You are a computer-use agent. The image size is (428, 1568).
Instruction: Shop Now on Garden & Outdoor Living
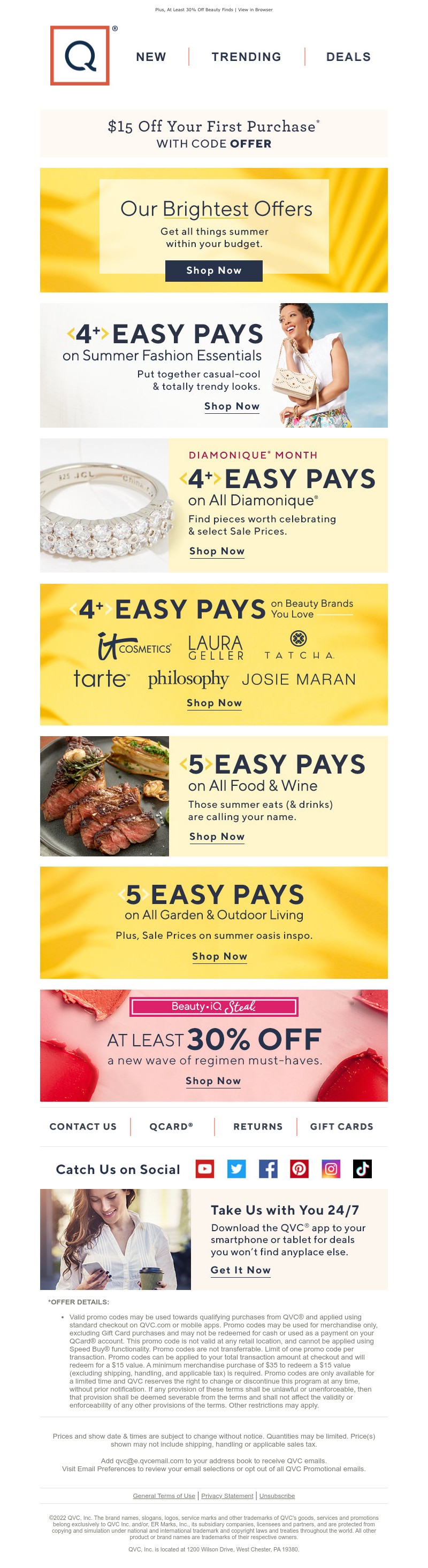tap(219, 956)
